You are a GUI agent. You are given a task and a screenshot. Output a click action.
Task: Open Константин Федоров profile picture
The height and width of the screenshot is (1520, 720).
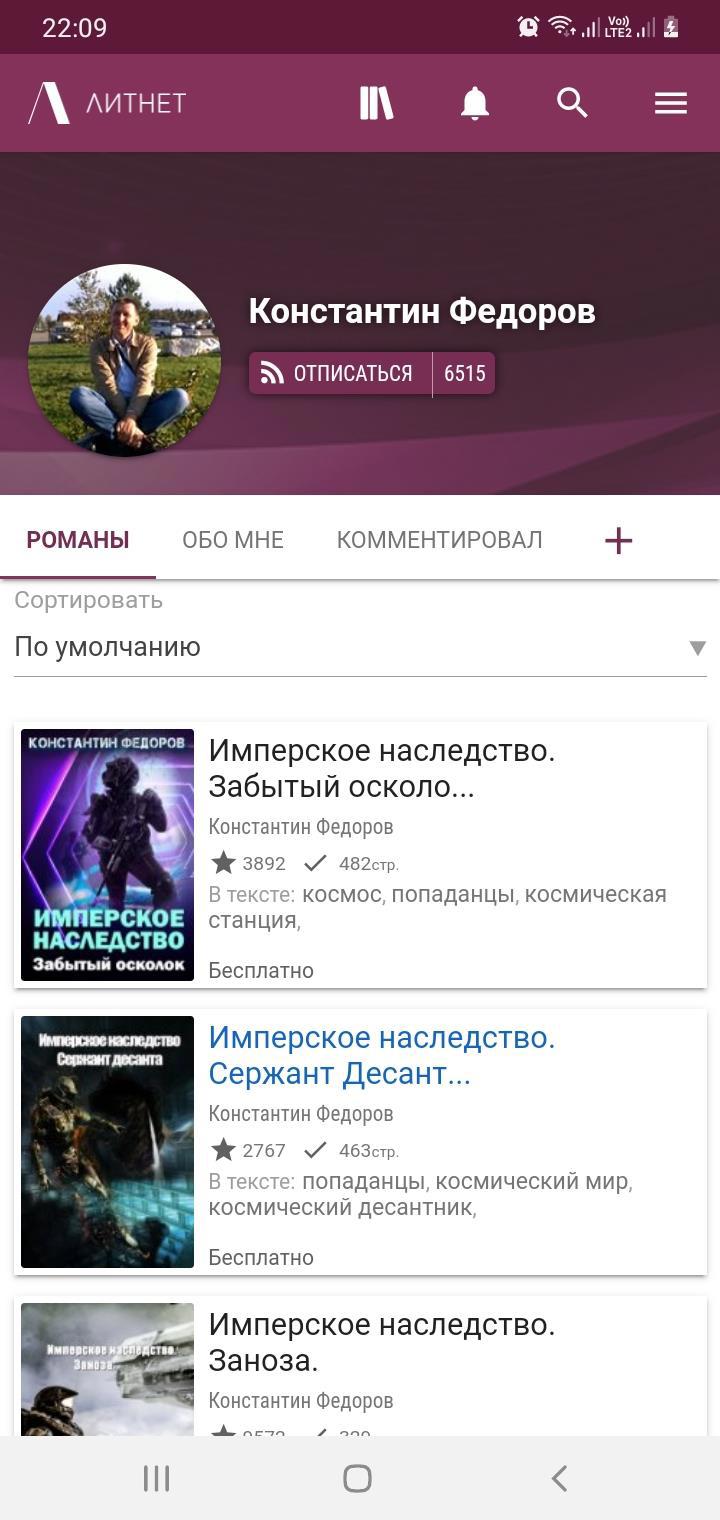click(124, 361)
